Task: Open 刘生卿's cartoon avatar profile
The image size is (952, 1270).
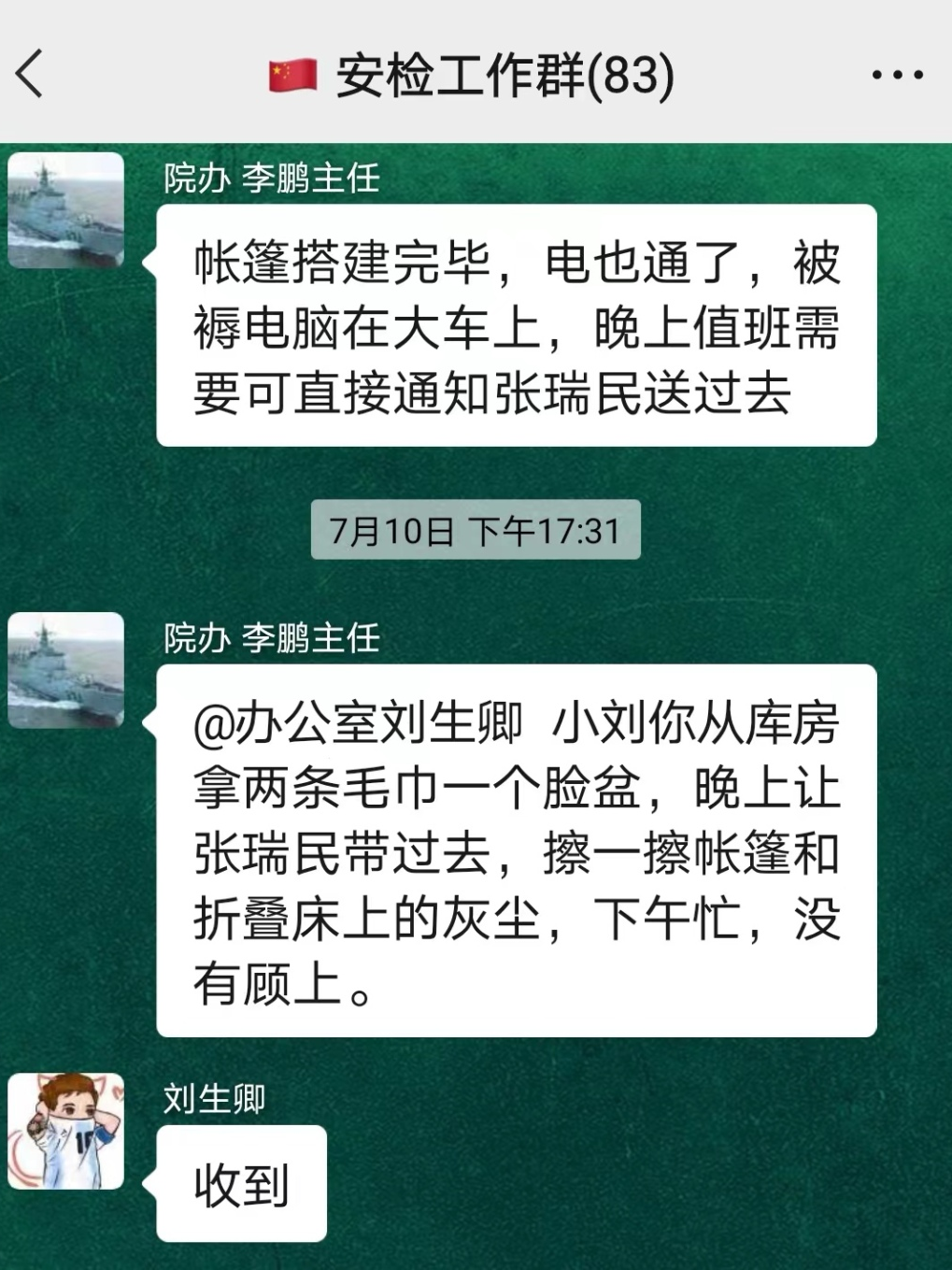Action: (66, 1131)
